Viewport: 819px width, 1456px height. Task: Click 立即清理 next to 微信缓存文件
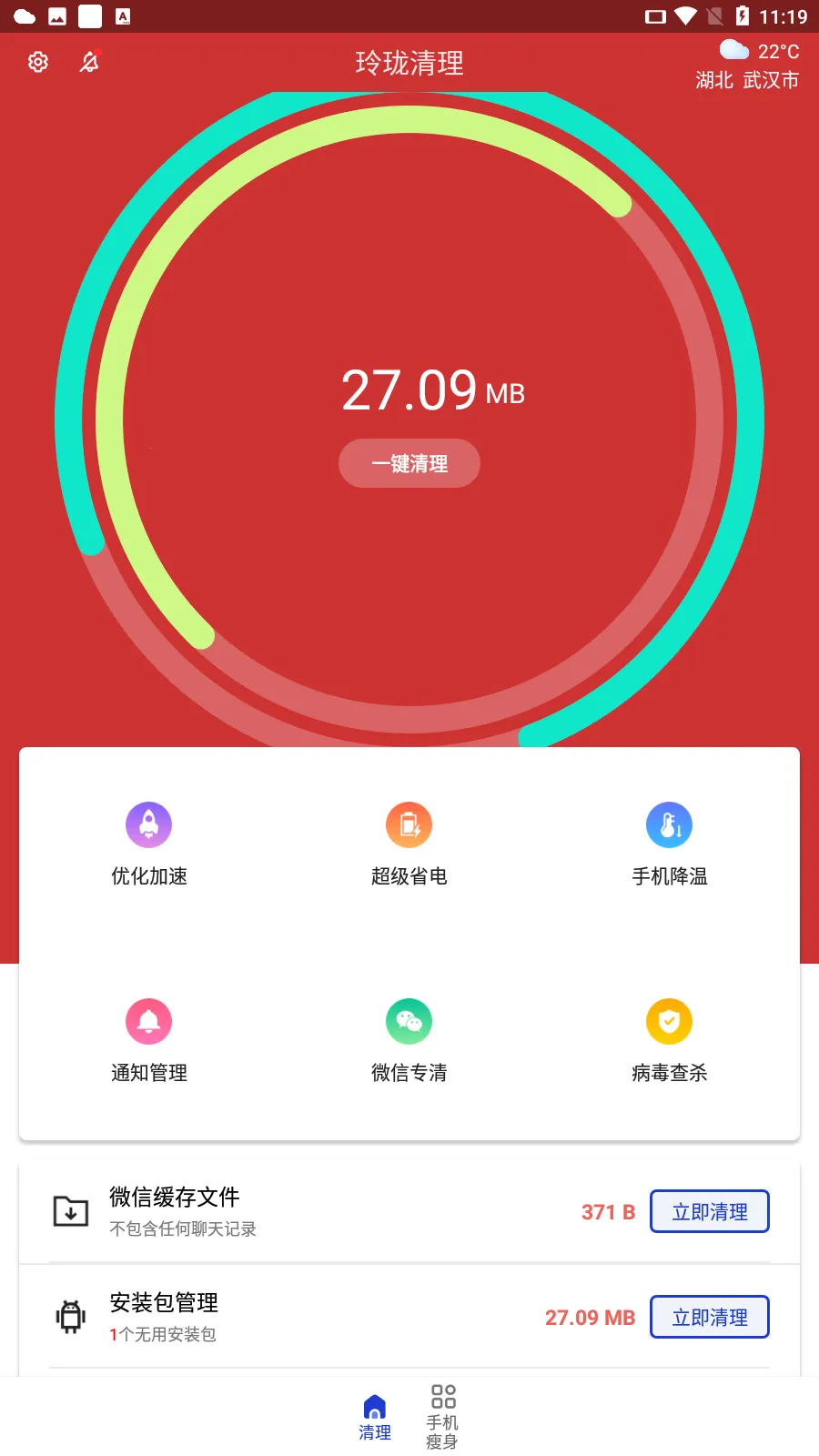point(709,1211)
